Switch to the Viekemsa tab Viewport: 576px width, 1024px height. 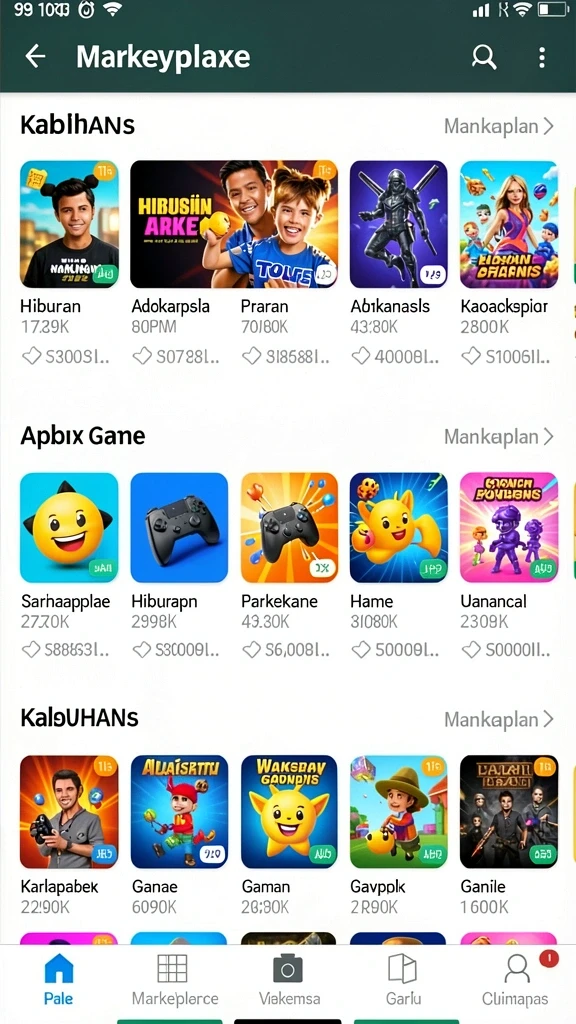pyautogui.click(x=289, y=978)
